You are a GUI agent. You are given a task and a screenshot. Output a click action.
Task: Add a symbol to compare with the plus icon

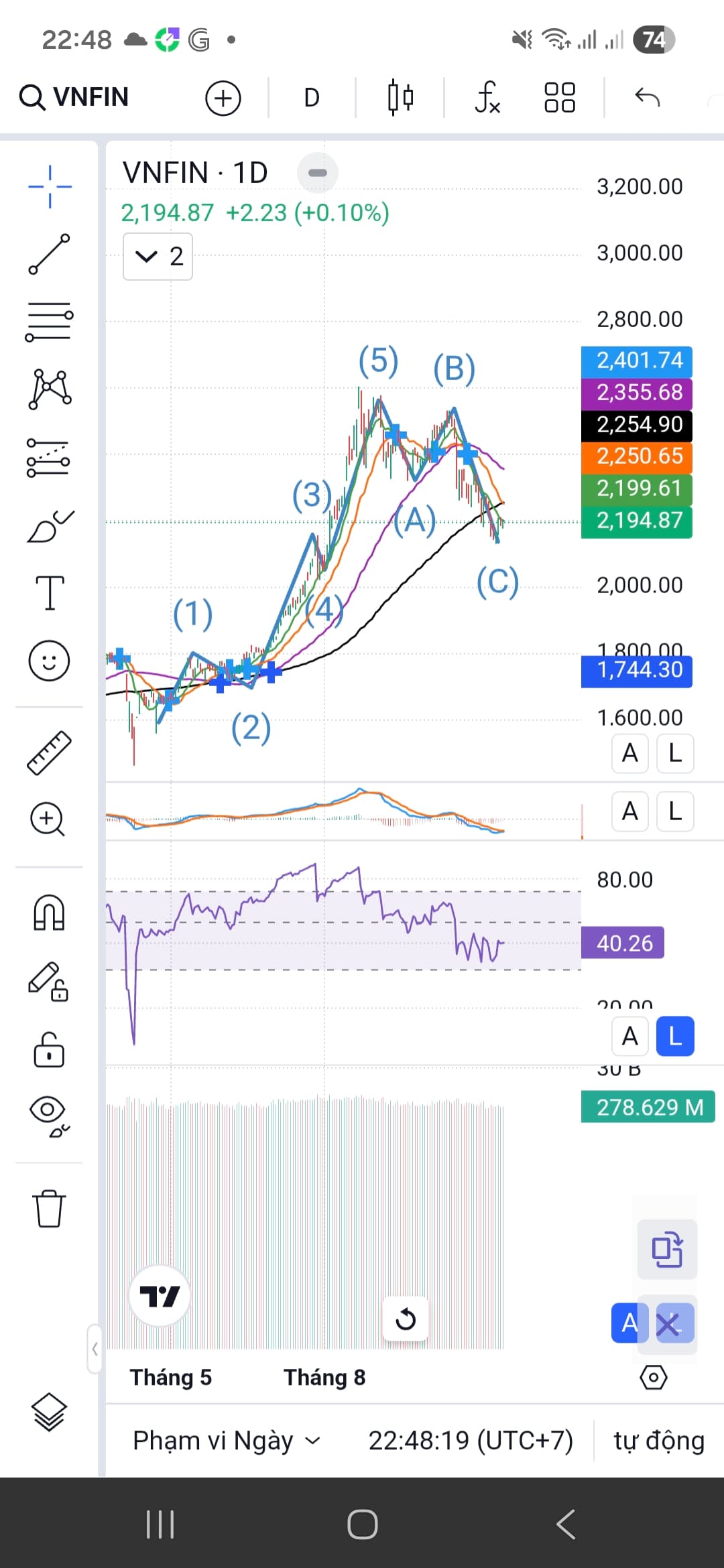click(x=223, y=98)
